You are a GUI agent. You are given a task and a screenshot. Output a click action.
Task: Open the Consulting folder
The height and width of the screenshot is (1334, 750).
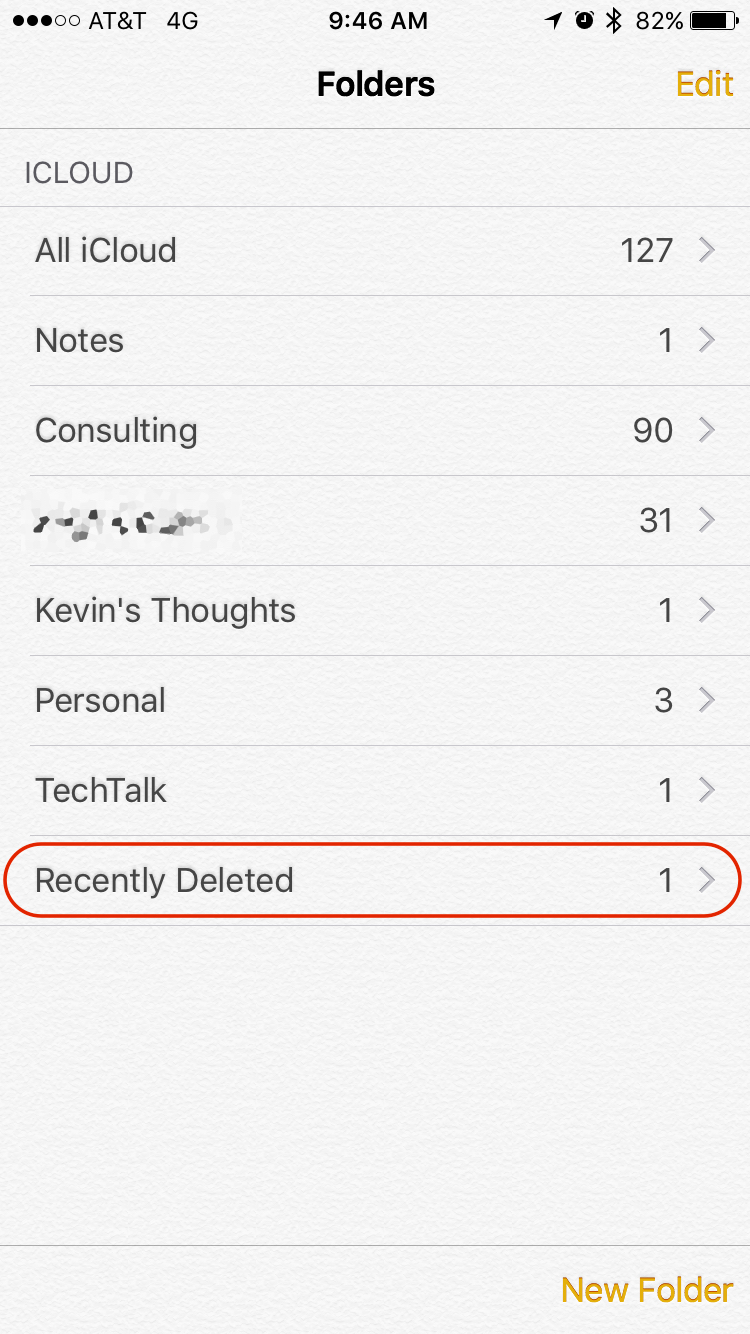[x=375, y=431]
